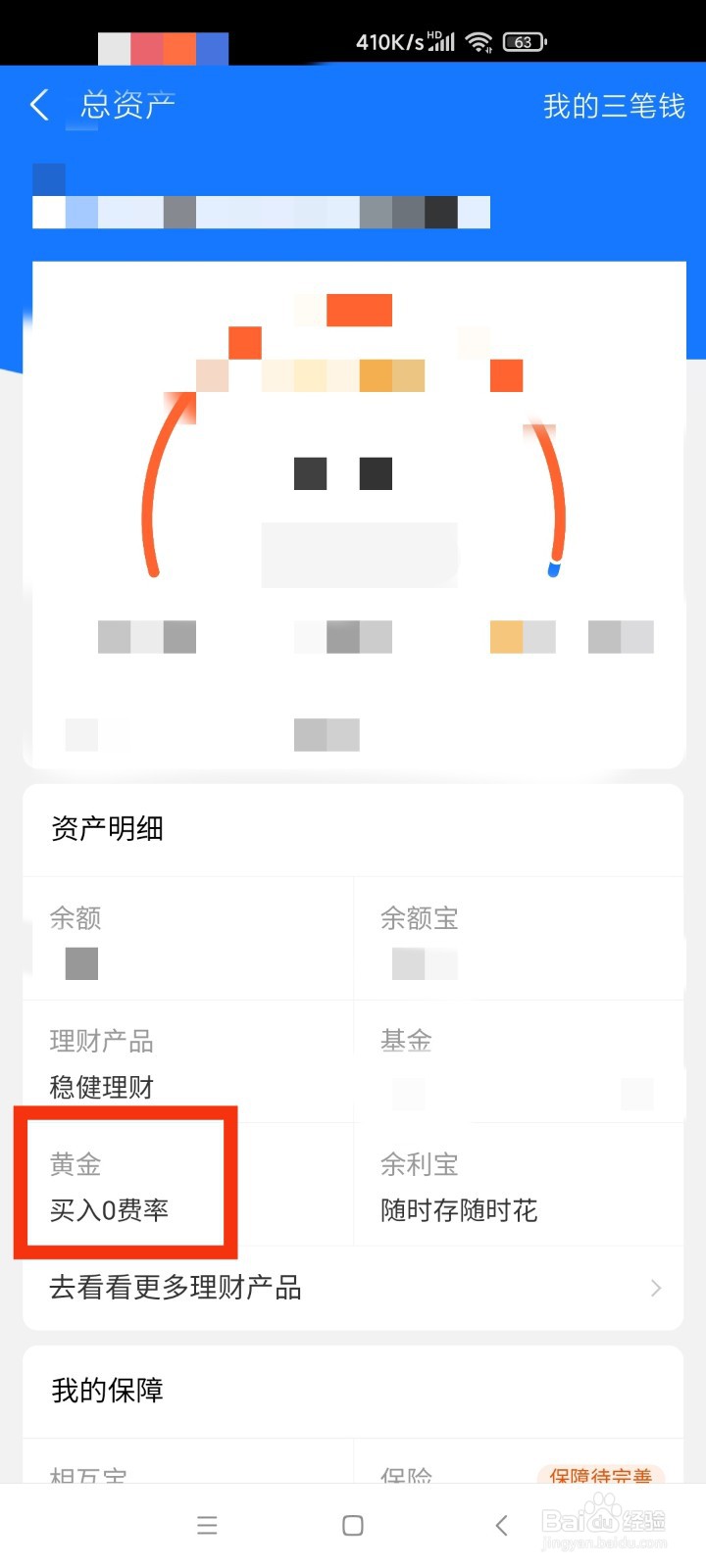
Task: Tap the back arrow beside 总资产
Action: click(x=38, y=105)
